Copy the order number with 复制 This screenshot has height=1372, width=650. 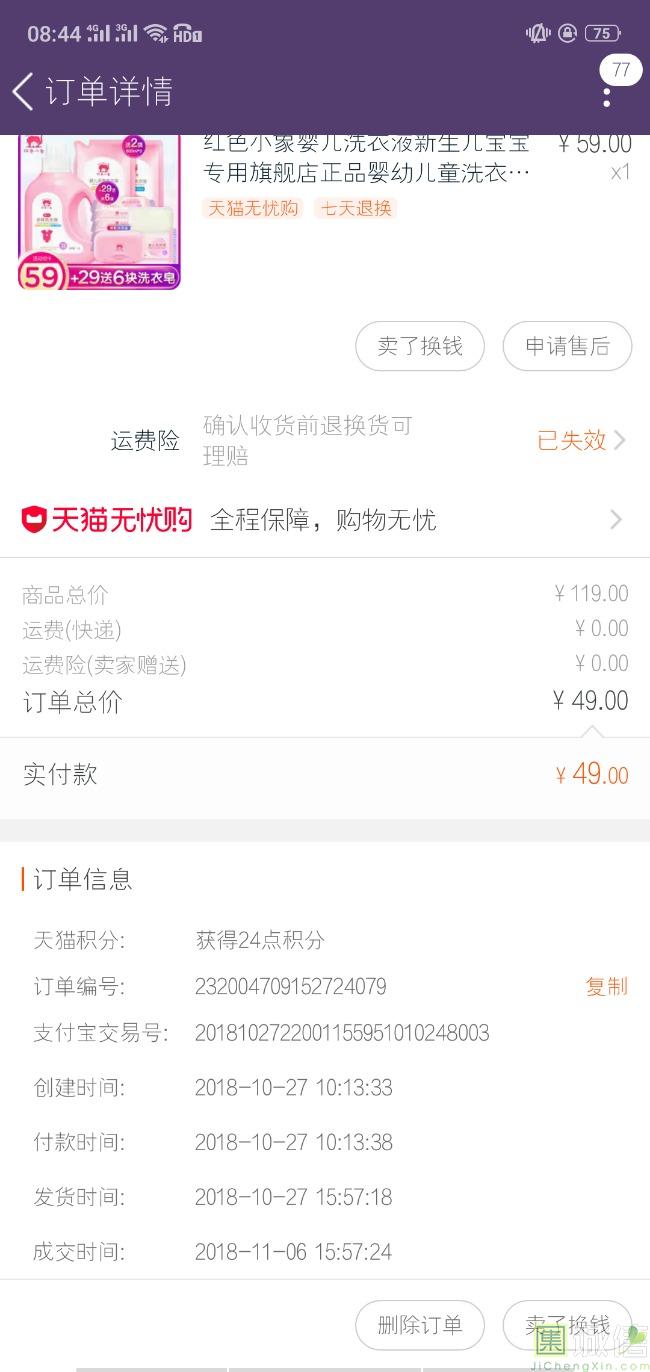click(606, 986)
